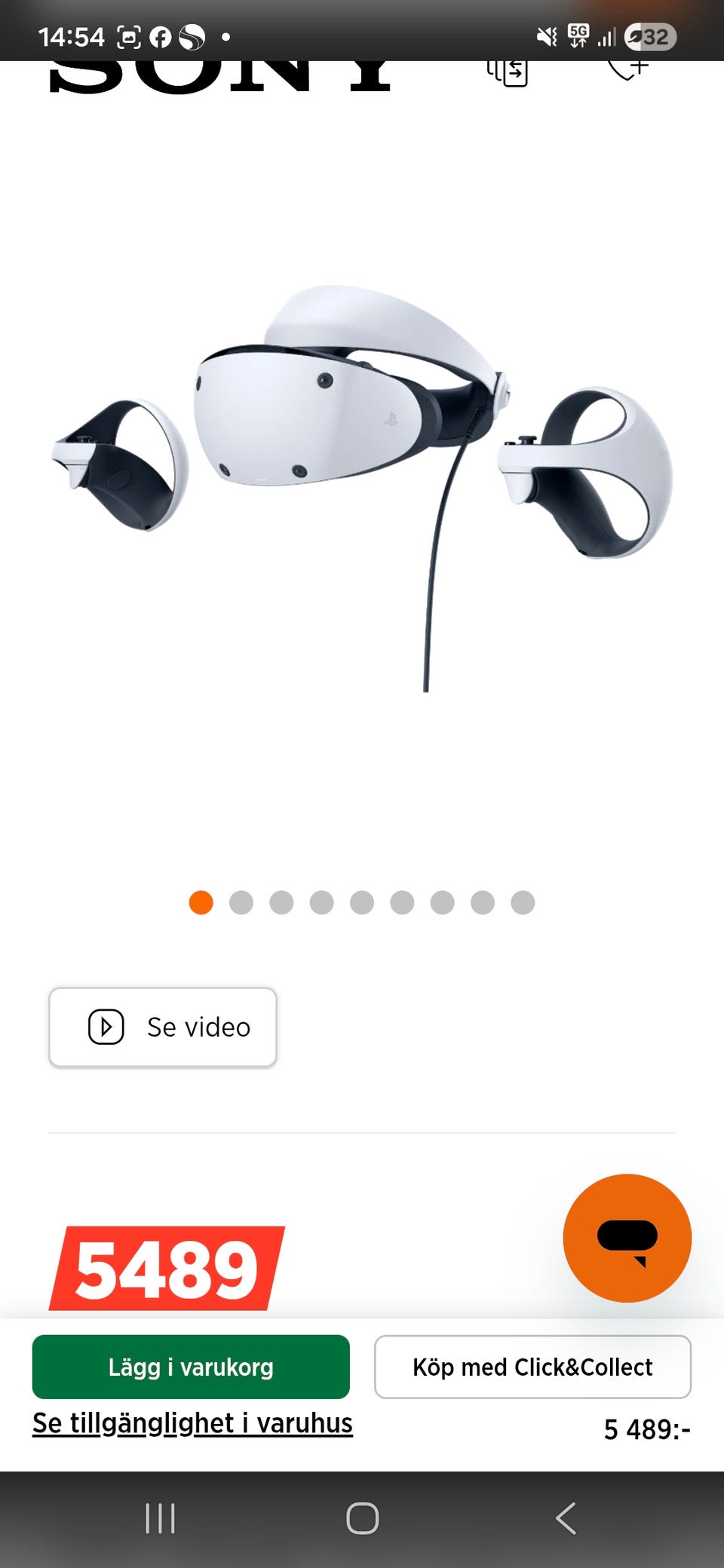Screen dimensions: 724x1568
Task: Open Se tillgänglighet i varuhus link
Action: (x=192, y=1423)
